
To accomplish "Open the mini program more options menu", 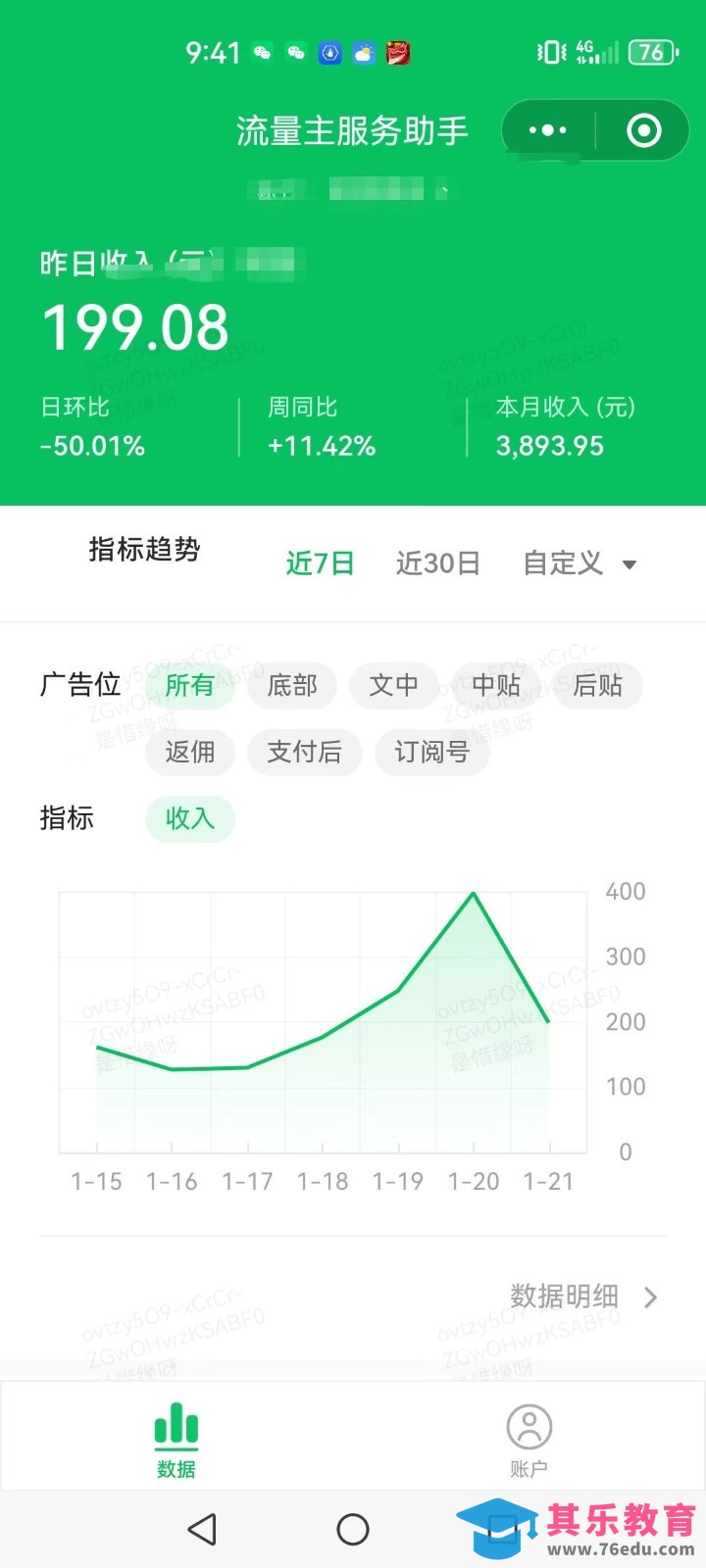I will [x=547, y=130].
